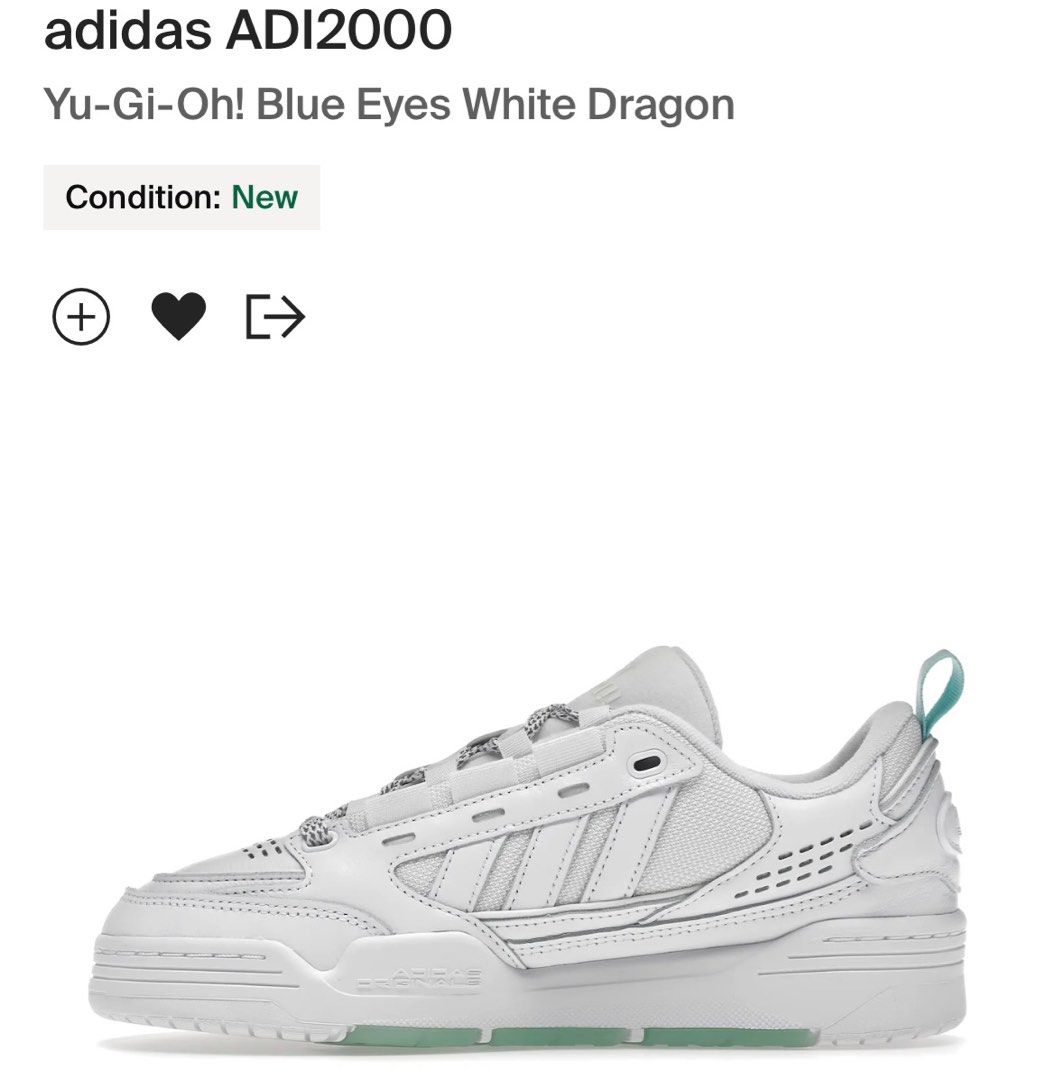Add this sneaker to your portfolio
Image resolution: width=1056 pixels, height=1080 pixels.
81,317
